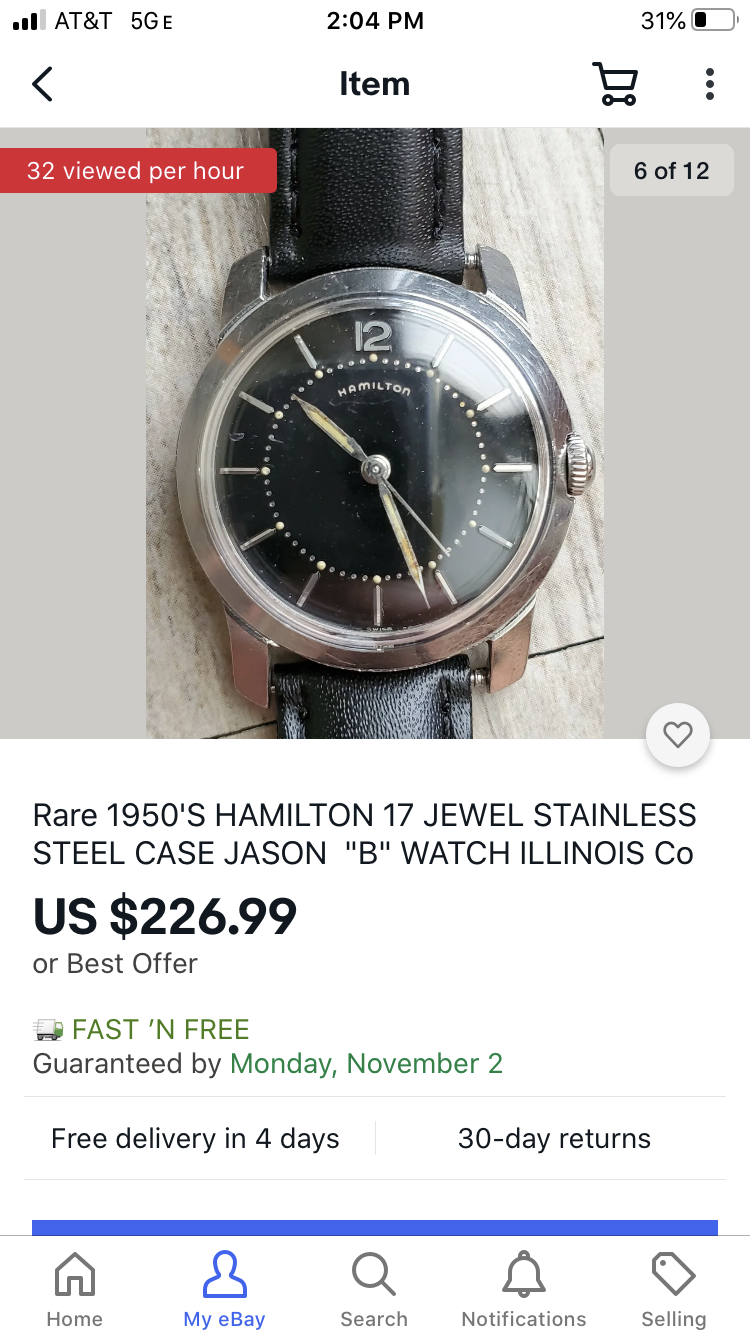Open the overflow menu
Viewport: 750px width, 1334px height.
click(709, 84)
